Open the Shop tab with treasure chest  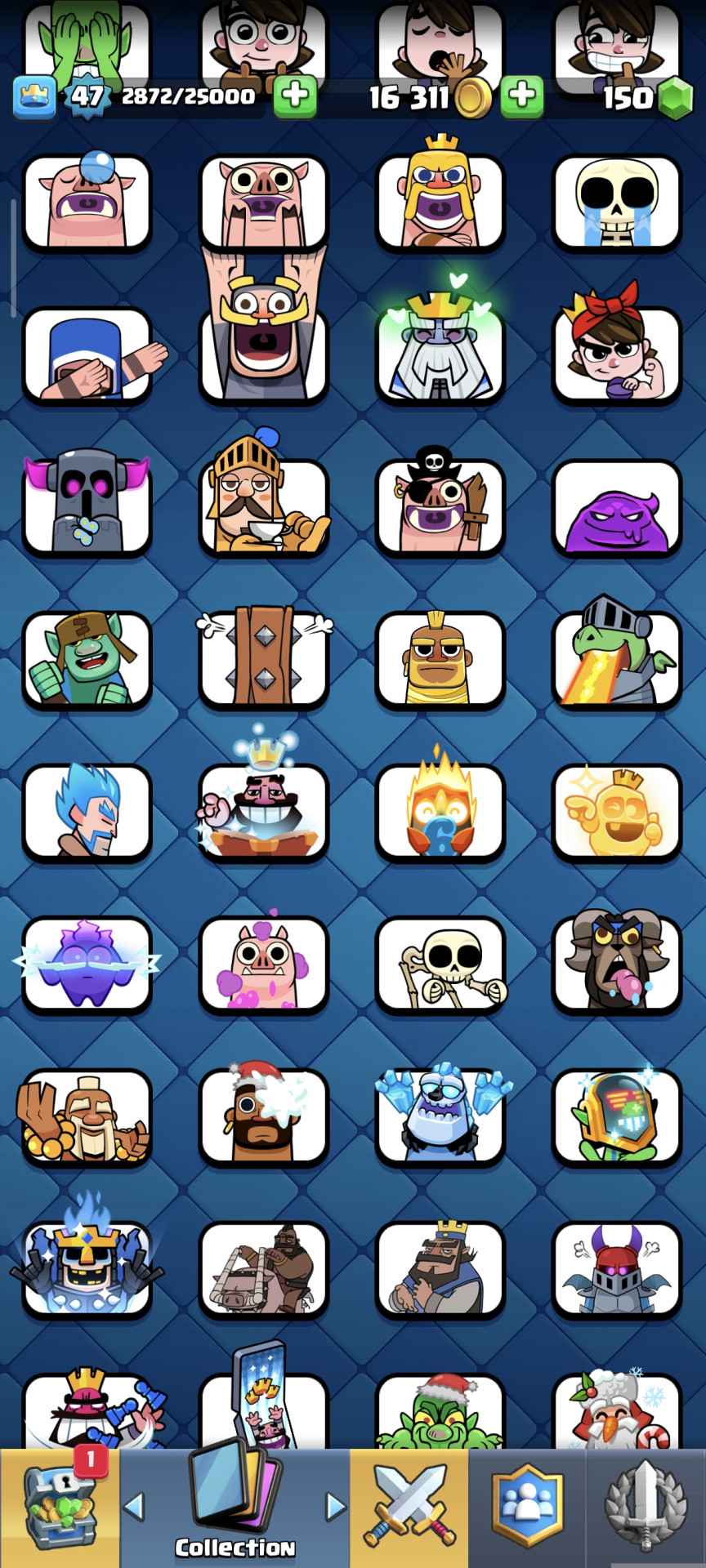coord(59,1507)
